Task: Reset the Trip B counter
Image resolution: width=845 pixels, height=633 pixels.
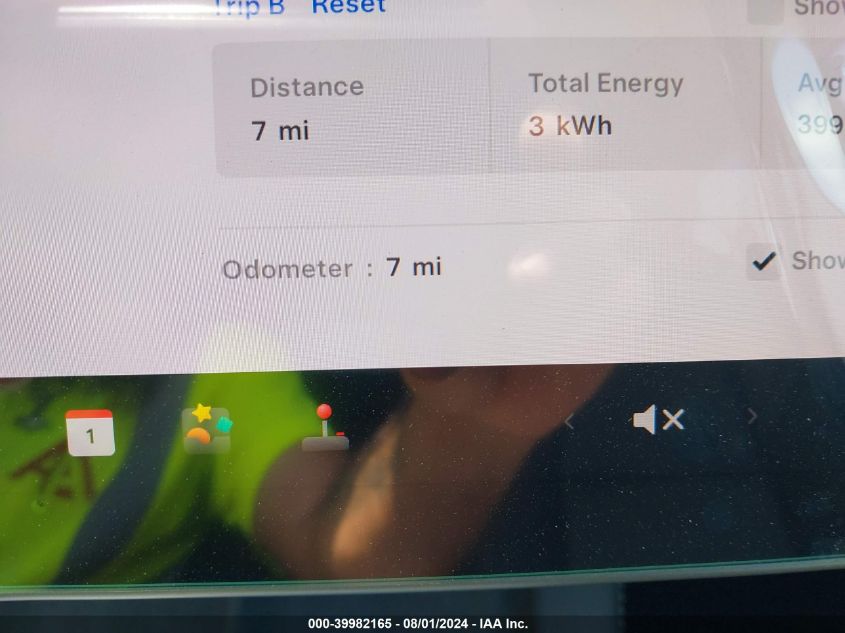Action: click(x=348, y=7)
